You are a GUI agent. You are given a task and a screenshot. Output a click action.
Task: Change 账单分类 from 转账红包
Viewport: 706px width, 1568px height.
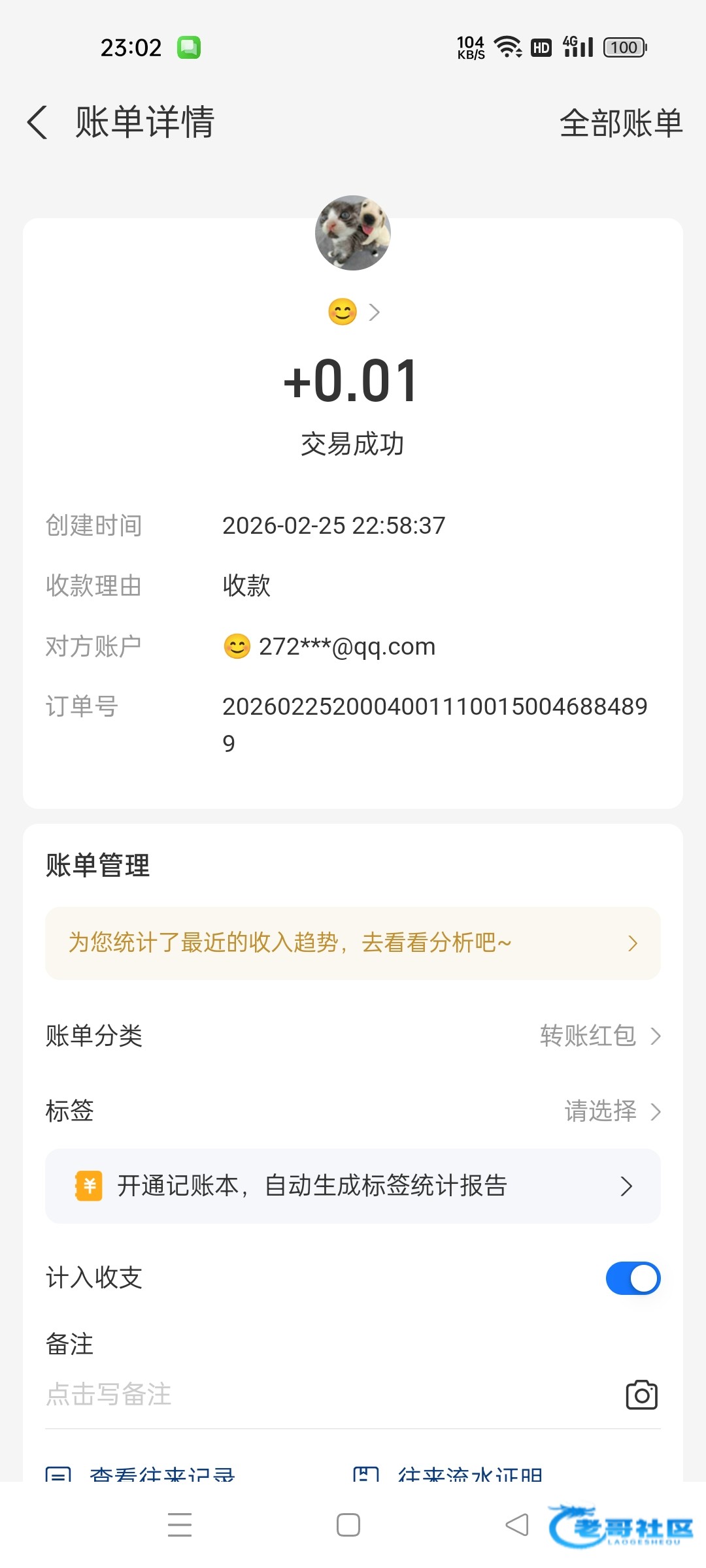point(599,1036)
